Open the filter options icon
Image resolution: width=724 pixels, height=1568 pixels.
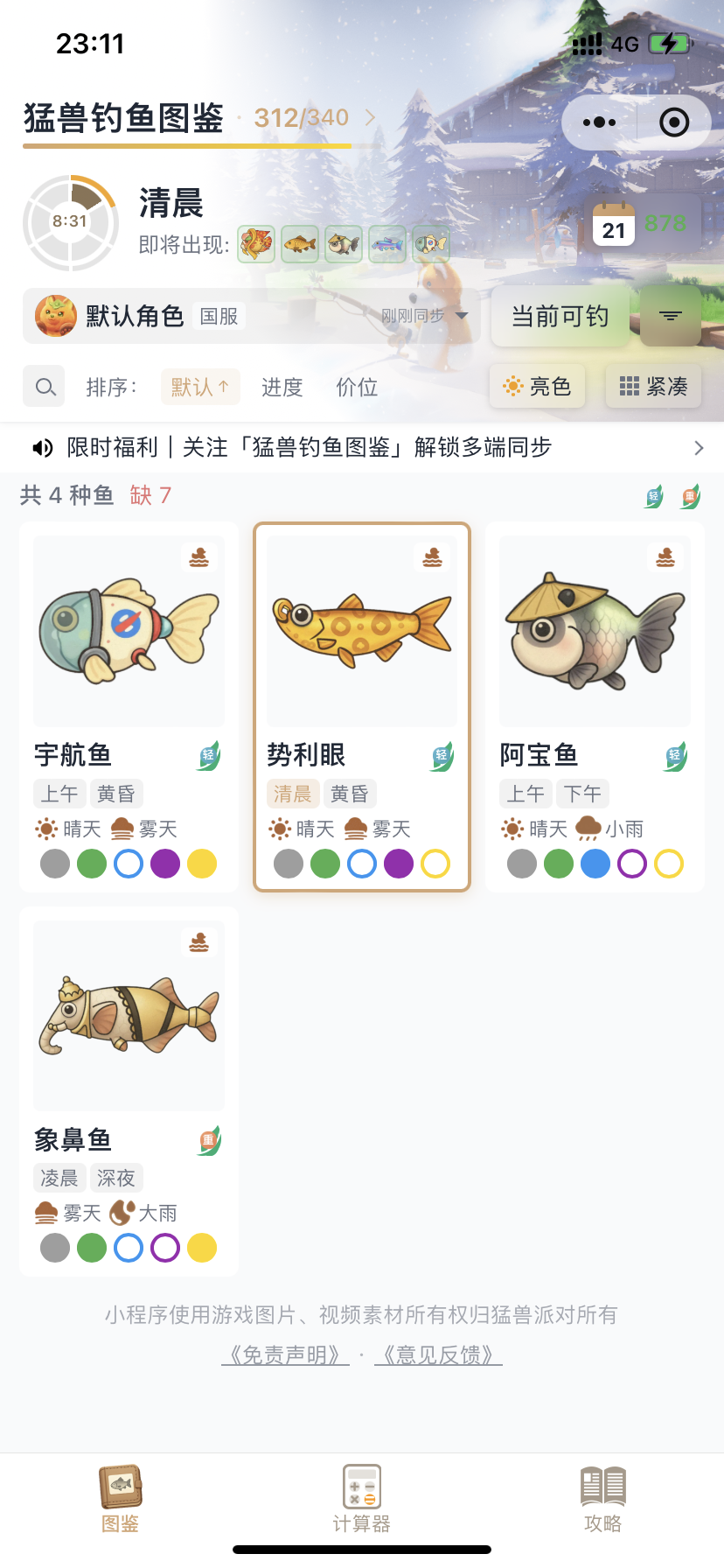click(x=670, y=316)
